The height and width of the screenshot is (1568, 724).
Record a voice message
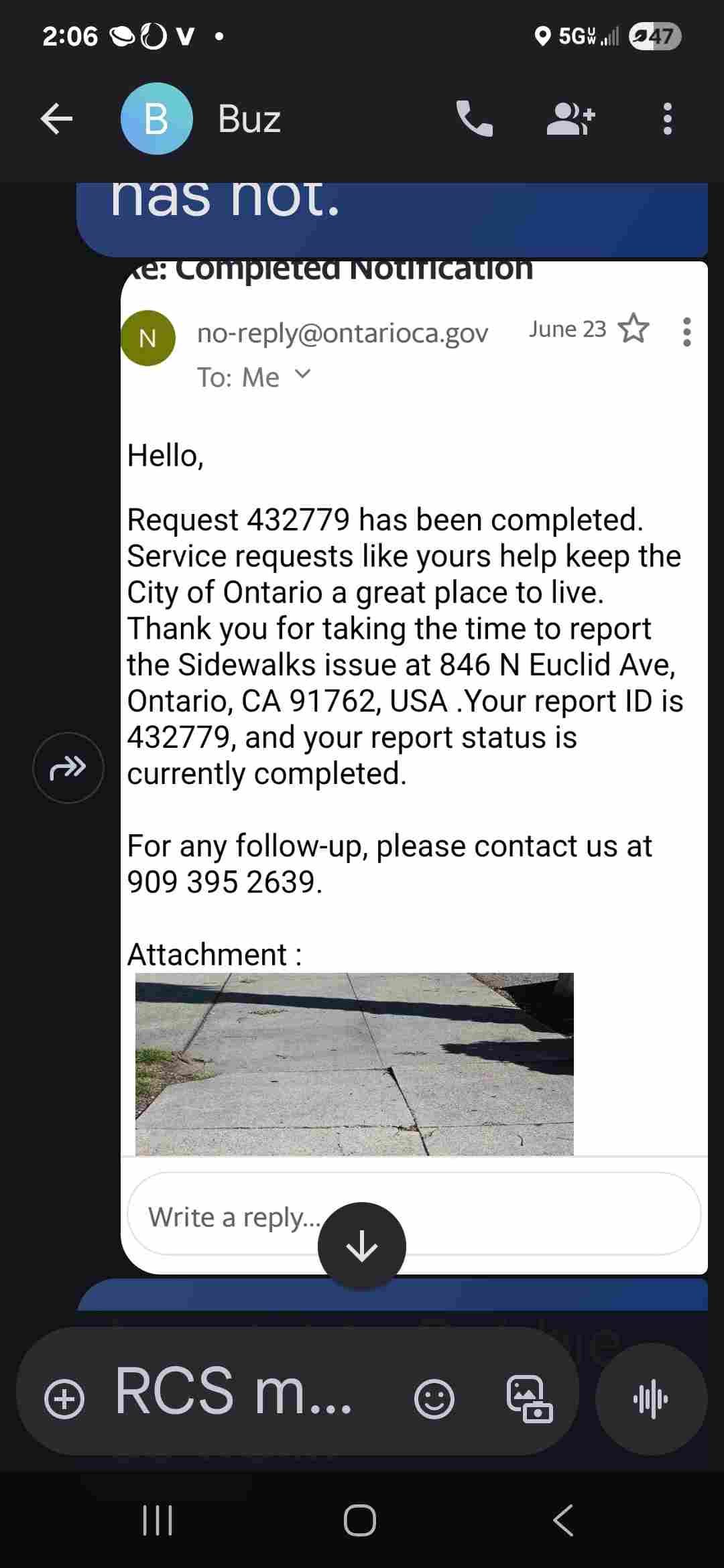(651, 1399)
